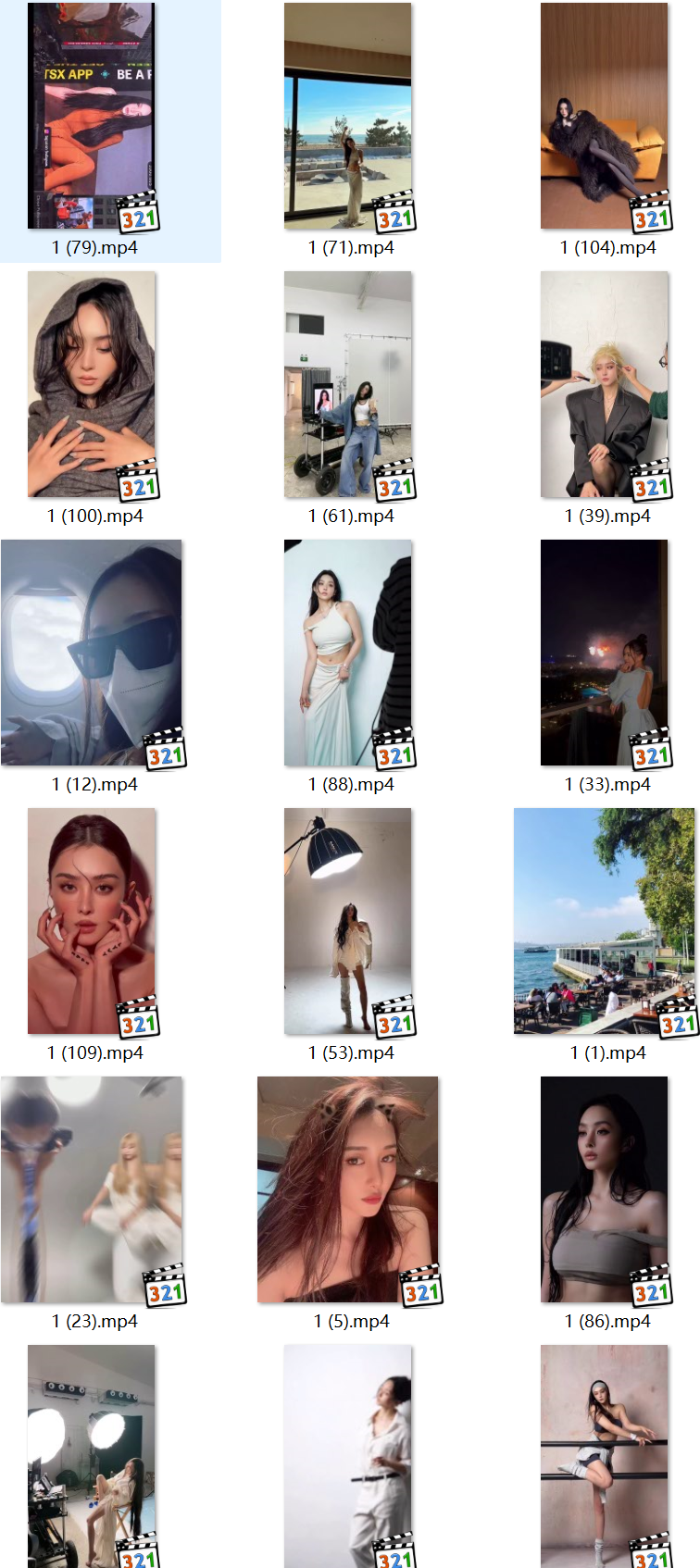Select the file 1 (61).mp4
The height and width of the screenshot is (1568, 700).
point(347,384)
